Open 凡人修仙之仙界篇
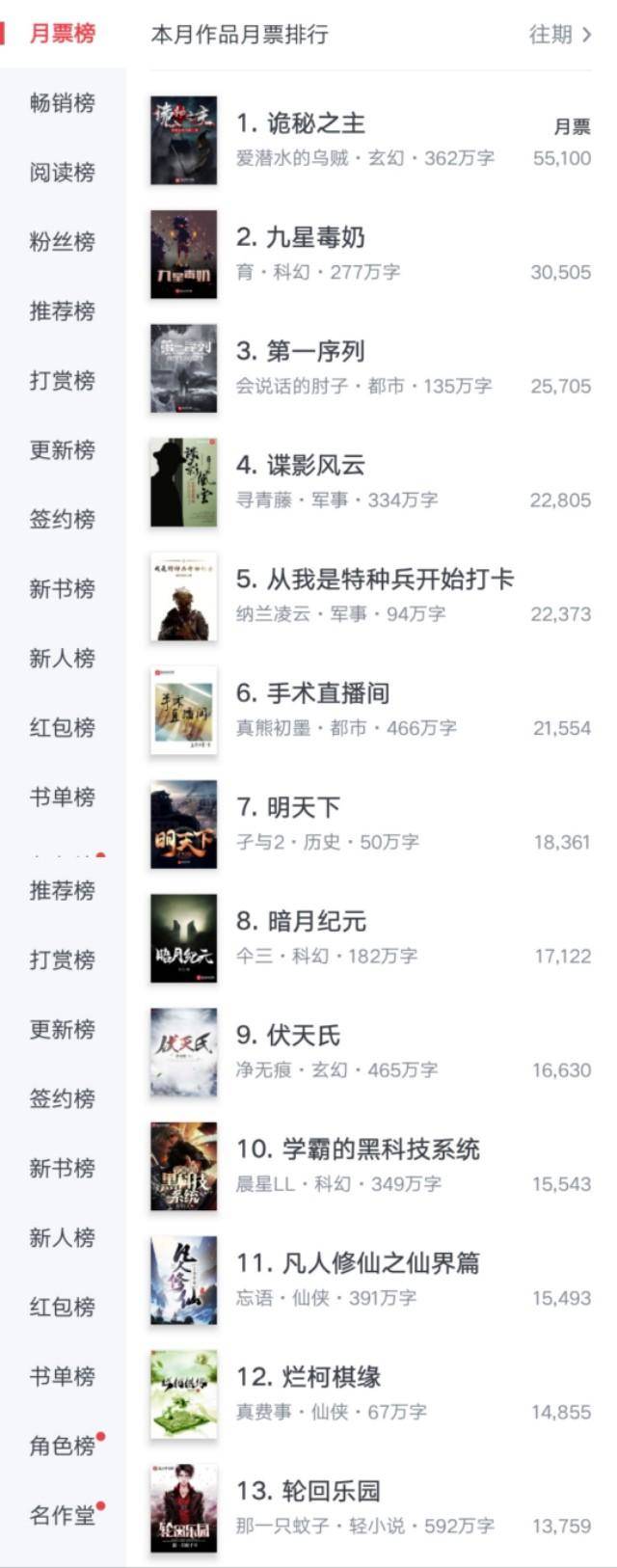This screenshot has width=617, height=1568. click(358, 1262)
